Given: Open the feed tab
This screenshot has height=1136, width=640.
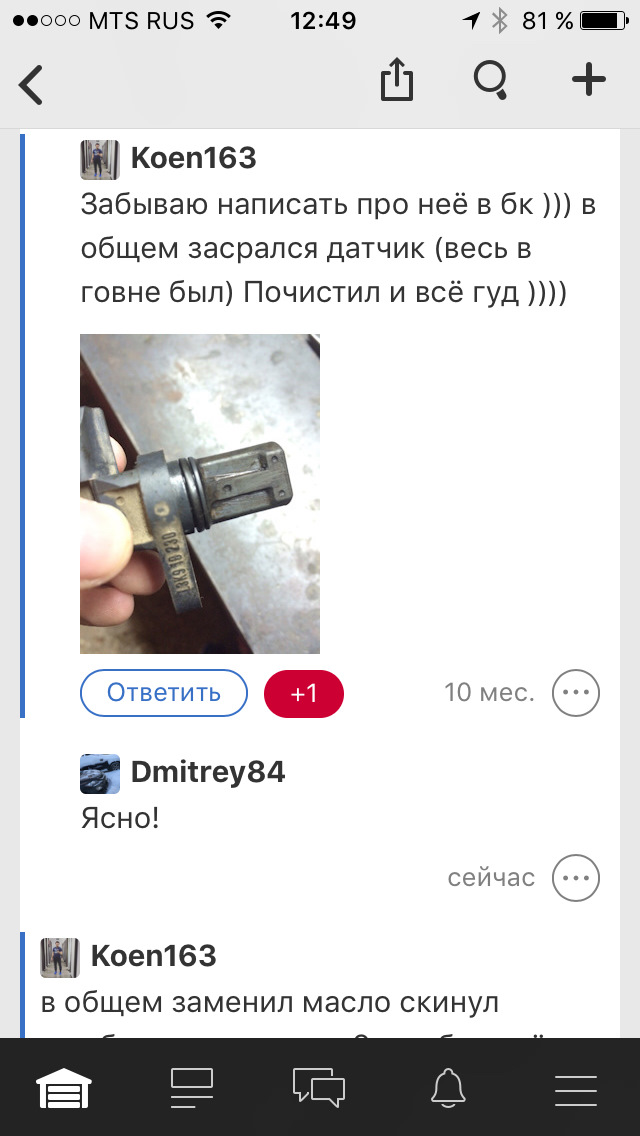Looking at the screenshot, I should [191, 1087].
